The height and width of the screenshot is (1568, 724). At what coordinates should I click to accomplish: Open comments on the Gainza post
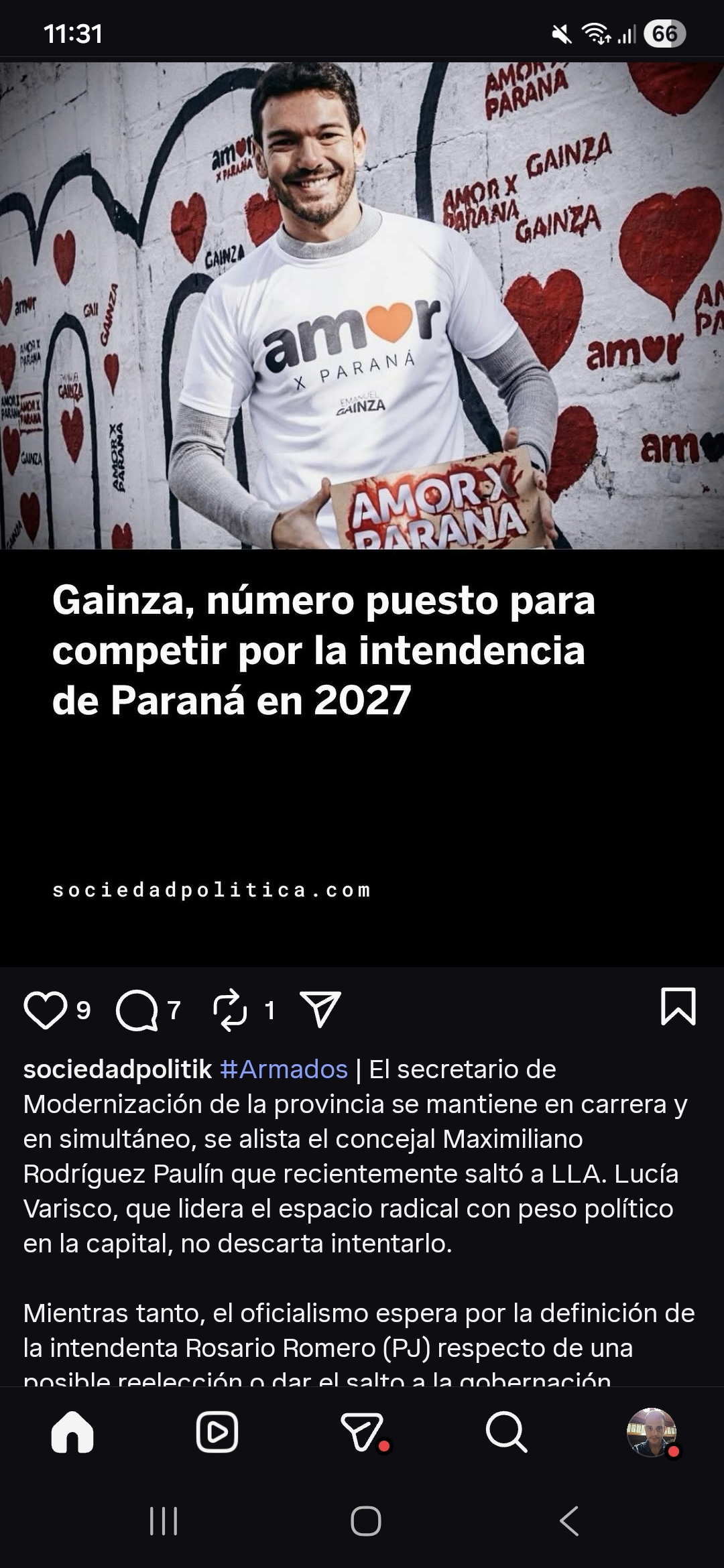coord(137,1010)
